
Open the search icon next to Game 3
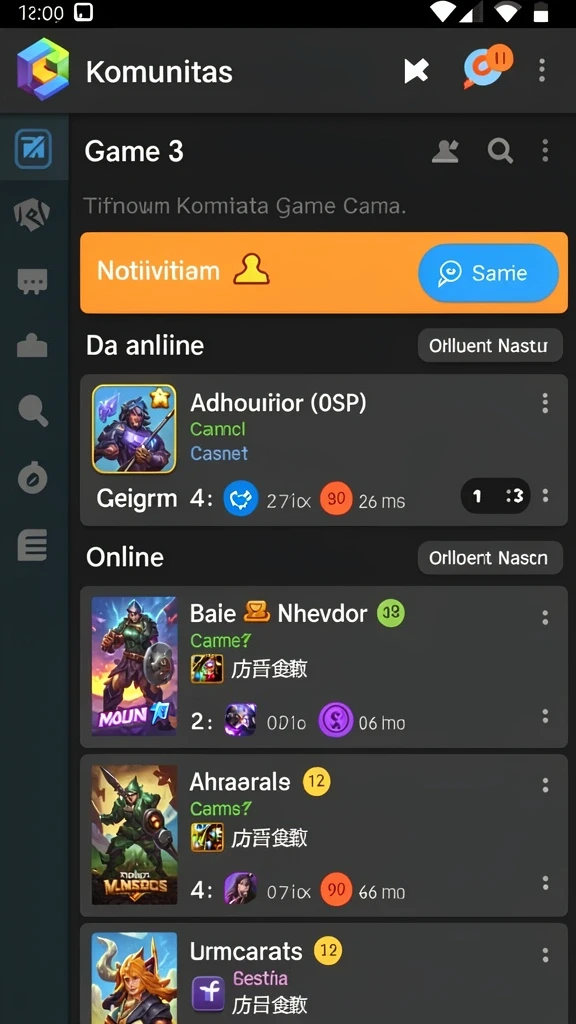coord(500,151)
